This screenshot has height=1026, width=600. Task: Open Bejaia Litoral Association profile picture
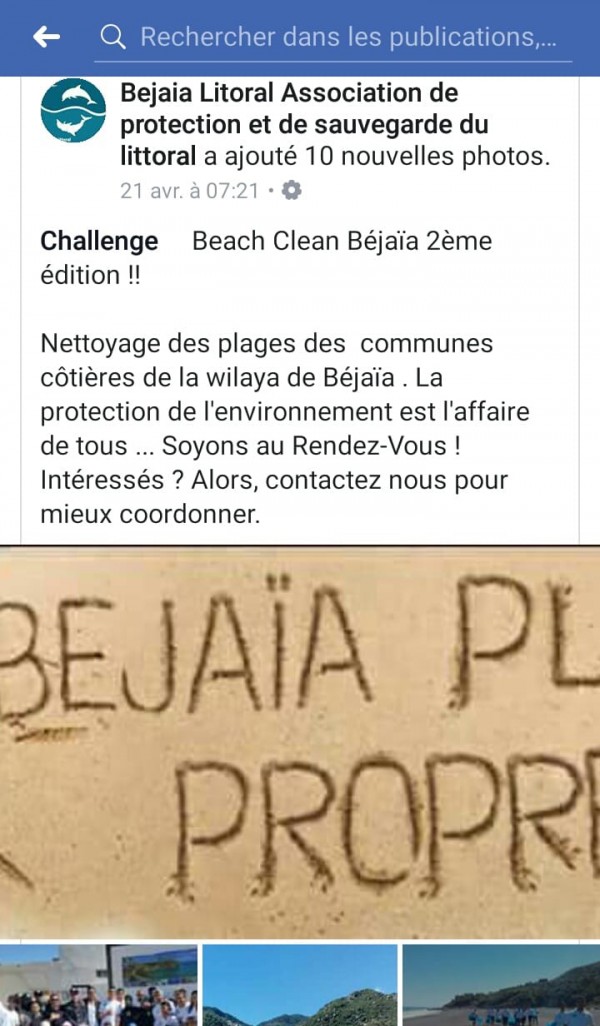click(x=73, y=110)
